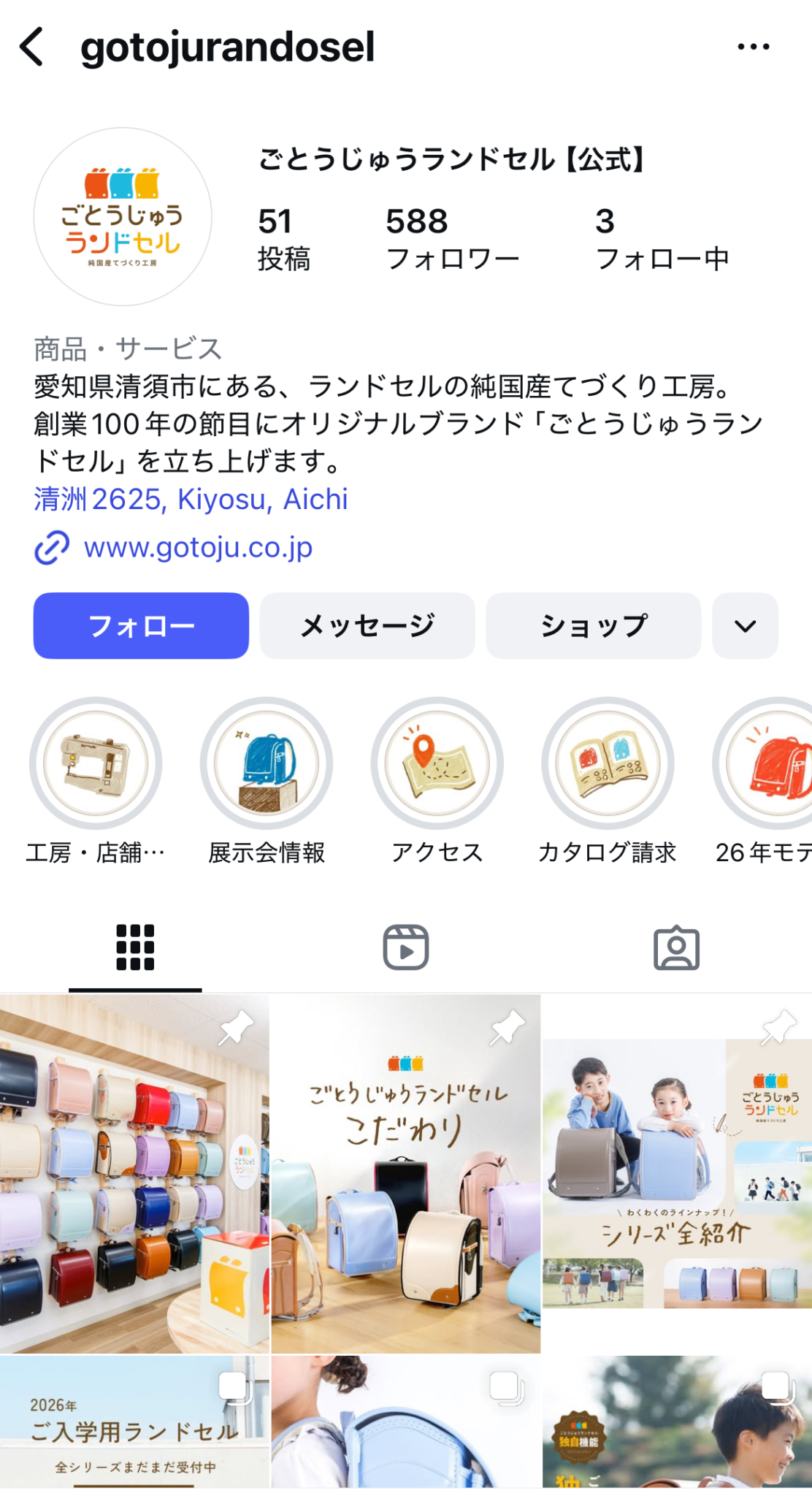The width and height of the screenshot is (812, 1496).
Task: Switch to the tagged photos tab
Action: (x=676, y=947)
